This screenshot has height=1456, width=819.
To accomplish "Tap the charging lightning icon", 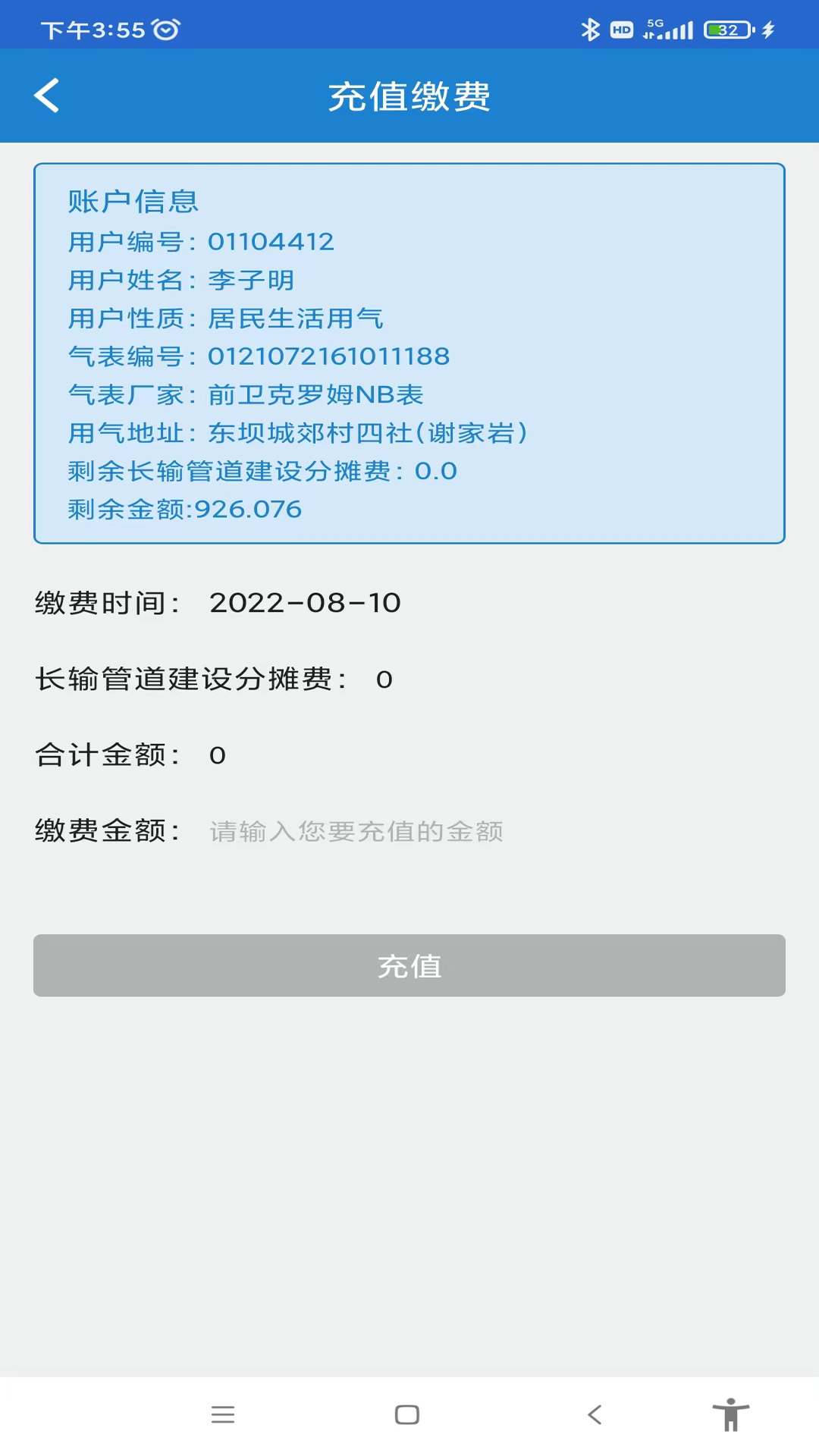I will [x=768, y=29].
